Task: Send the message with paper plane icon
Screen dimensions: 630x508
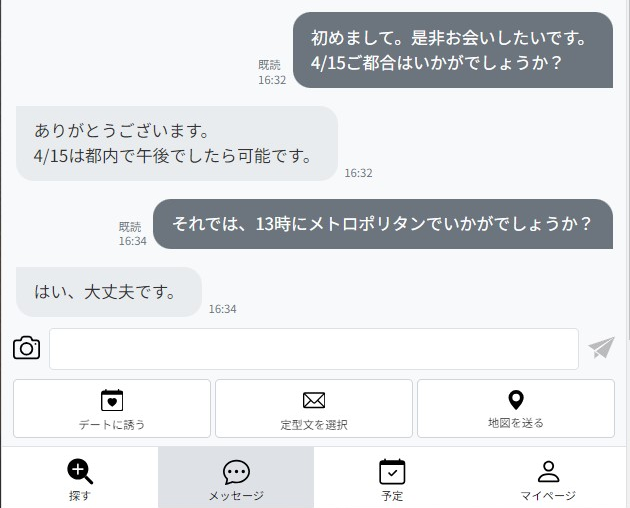Action: tap(601, 348)
